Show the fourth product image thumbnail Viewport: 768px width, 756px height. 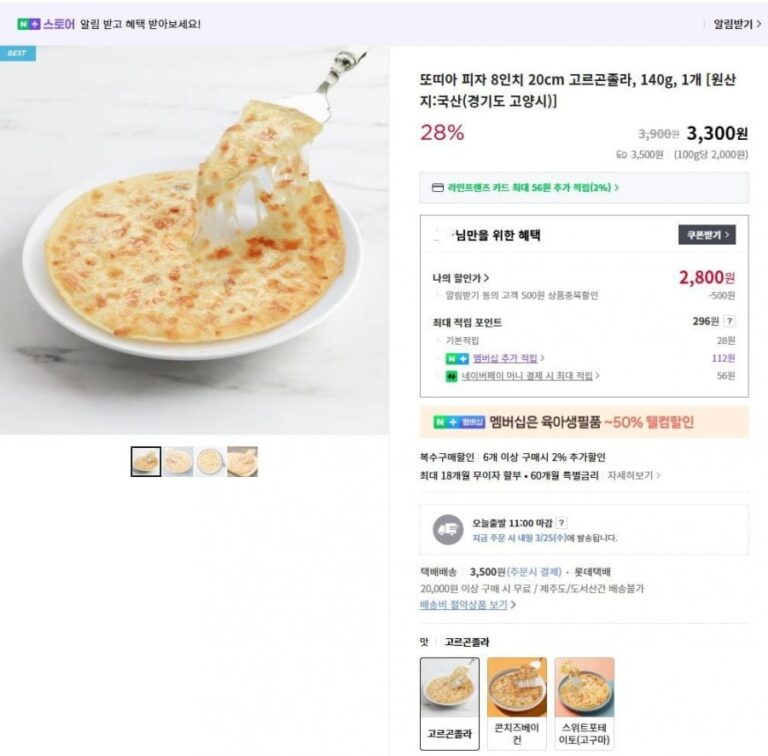[242, 461]
